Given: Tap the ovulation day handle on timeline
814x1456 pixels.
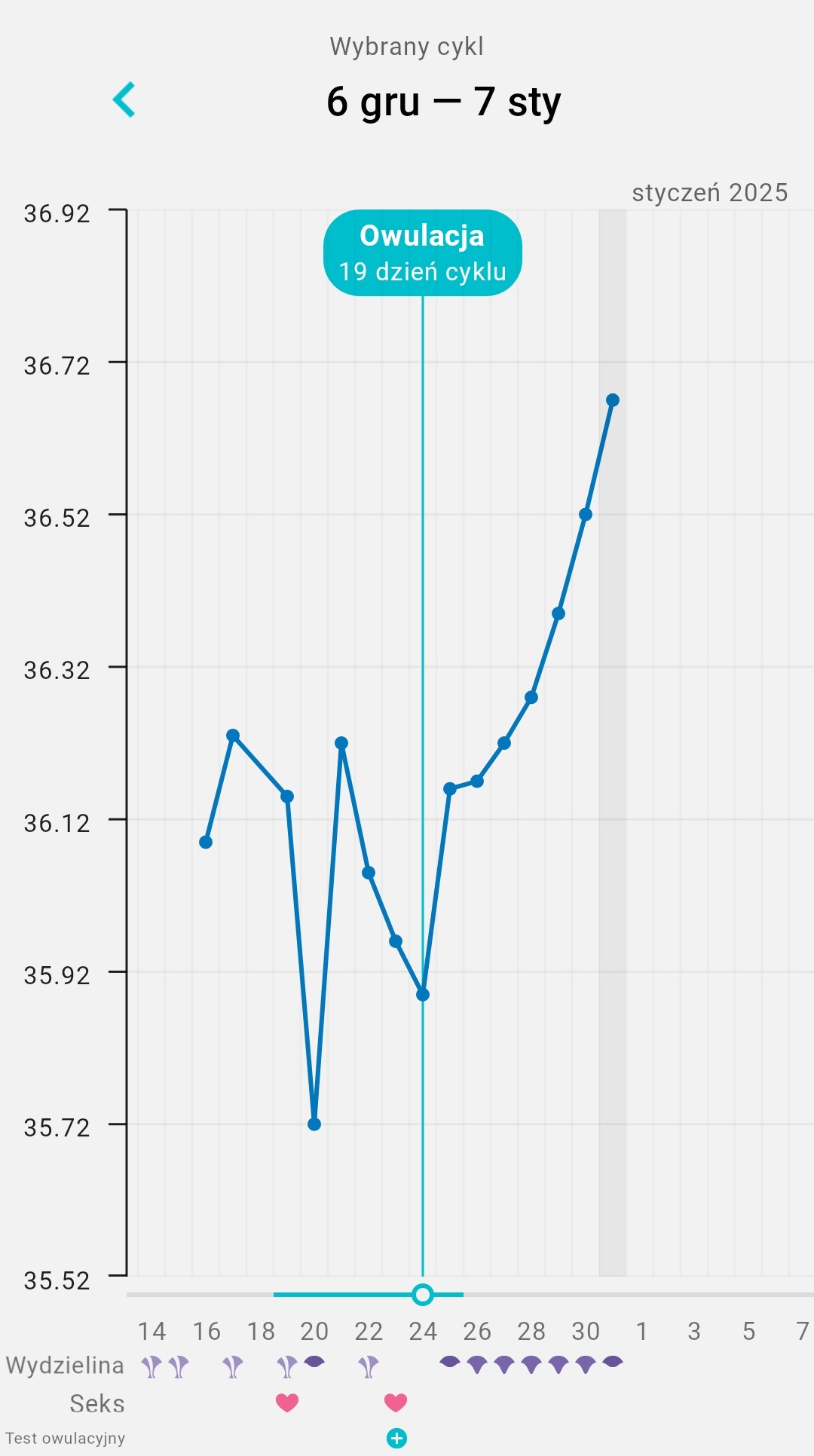Looking at the screenshot, I should point(423,1295).
